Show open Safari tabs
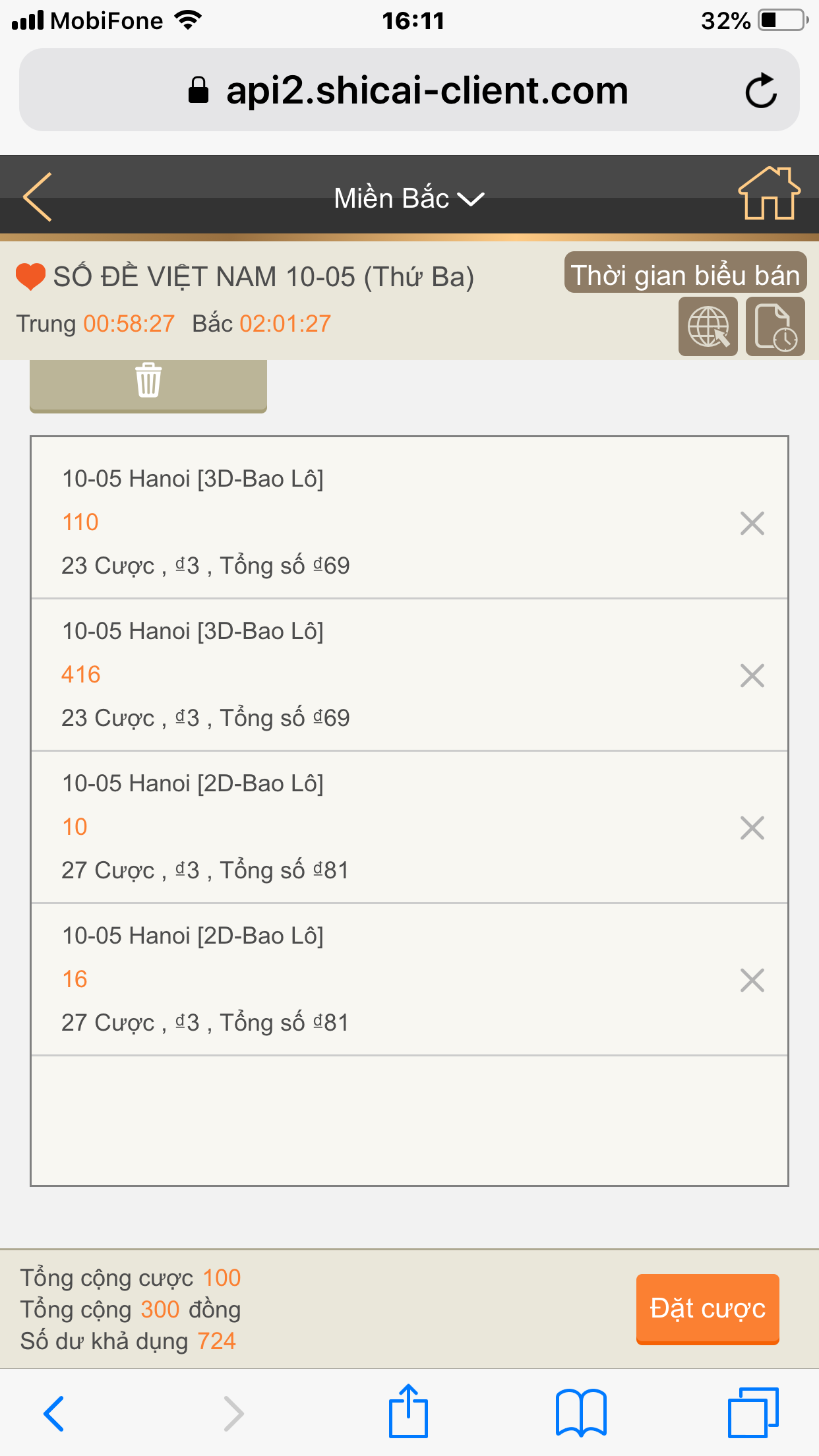819x1456 pixels. [x=753, y=1412]
